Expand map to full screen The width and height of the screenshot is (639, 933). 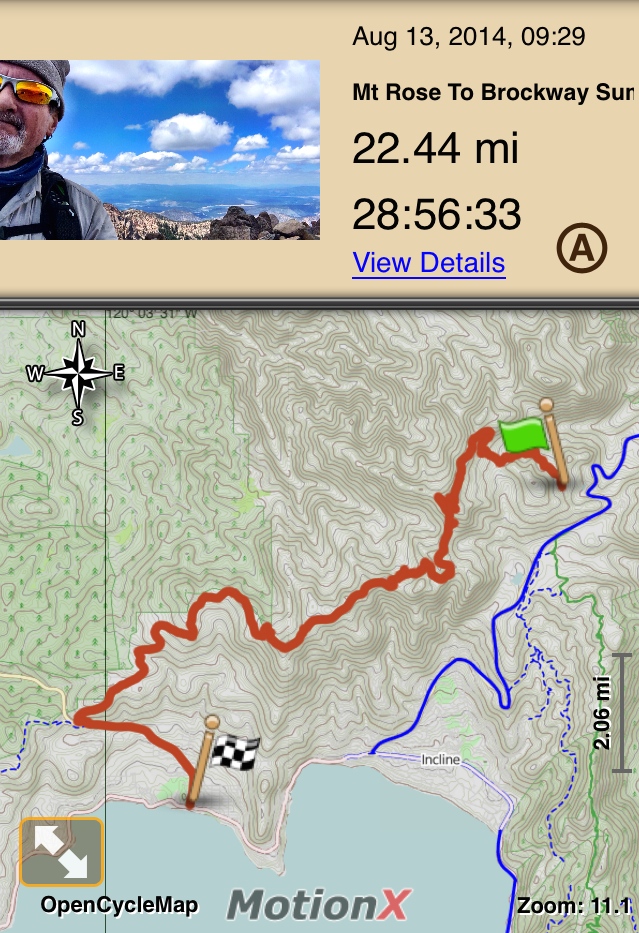pos(61,853)
